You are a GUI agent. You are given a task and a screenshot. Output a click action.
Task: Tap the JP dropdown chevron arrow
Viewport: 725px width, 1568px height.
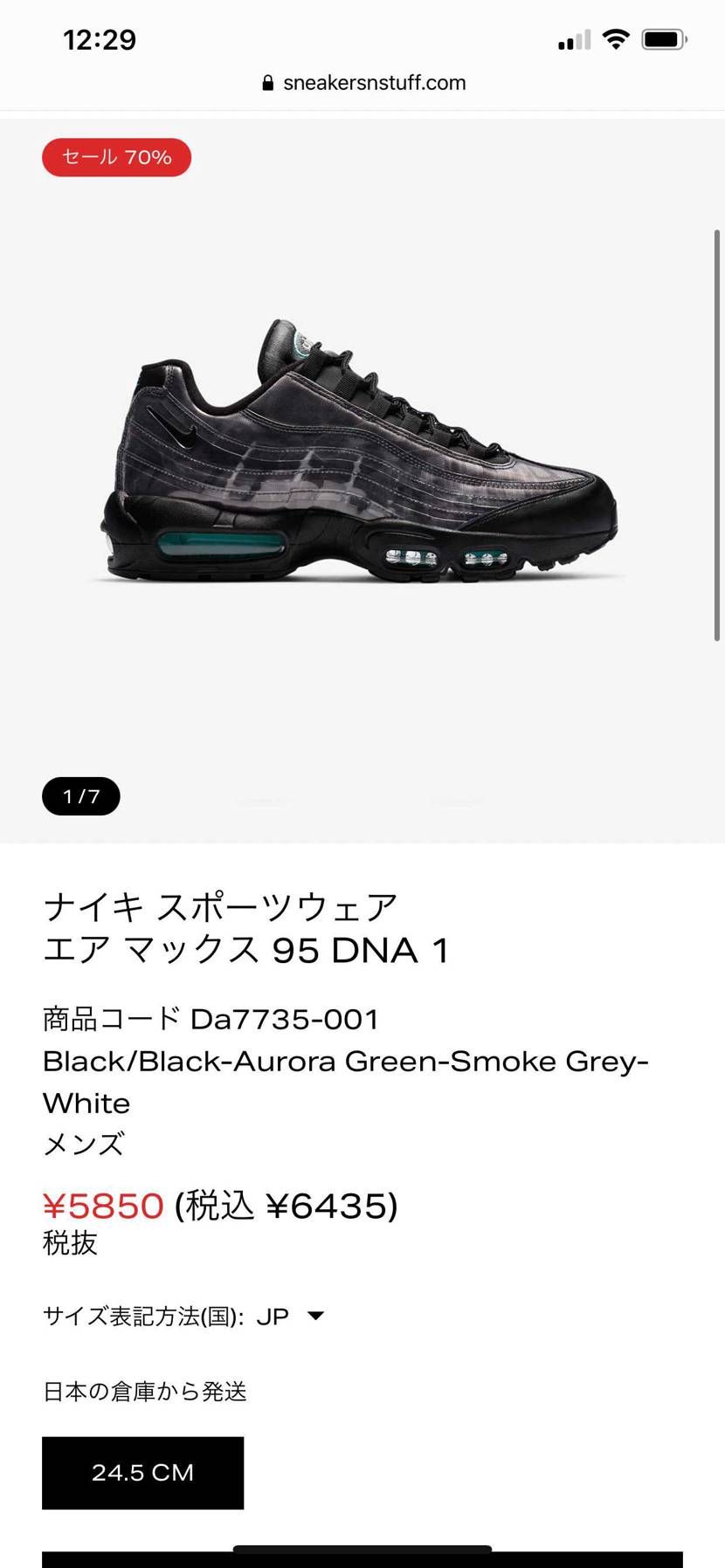point(316,1315)
